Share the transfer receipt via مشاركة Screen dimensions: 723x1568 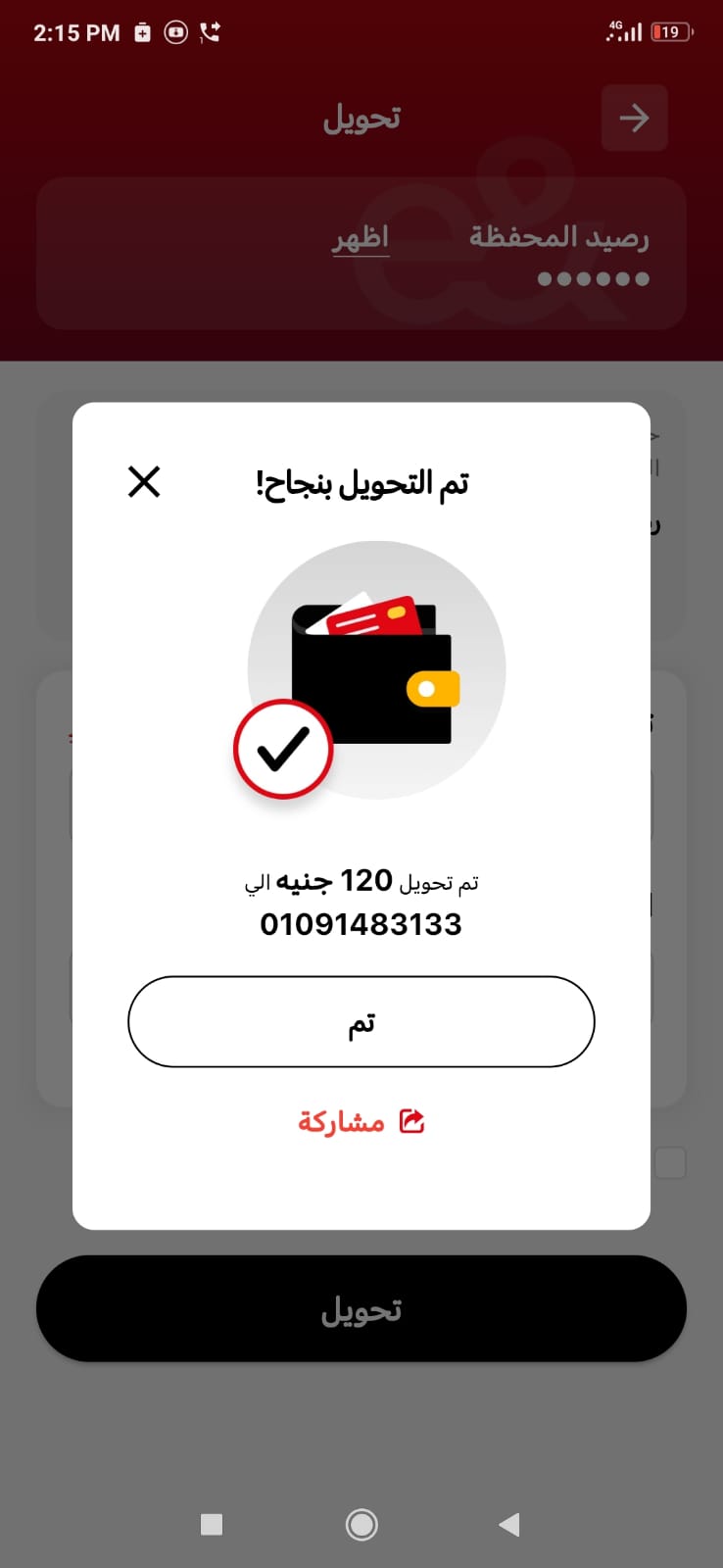point(361,1121)
